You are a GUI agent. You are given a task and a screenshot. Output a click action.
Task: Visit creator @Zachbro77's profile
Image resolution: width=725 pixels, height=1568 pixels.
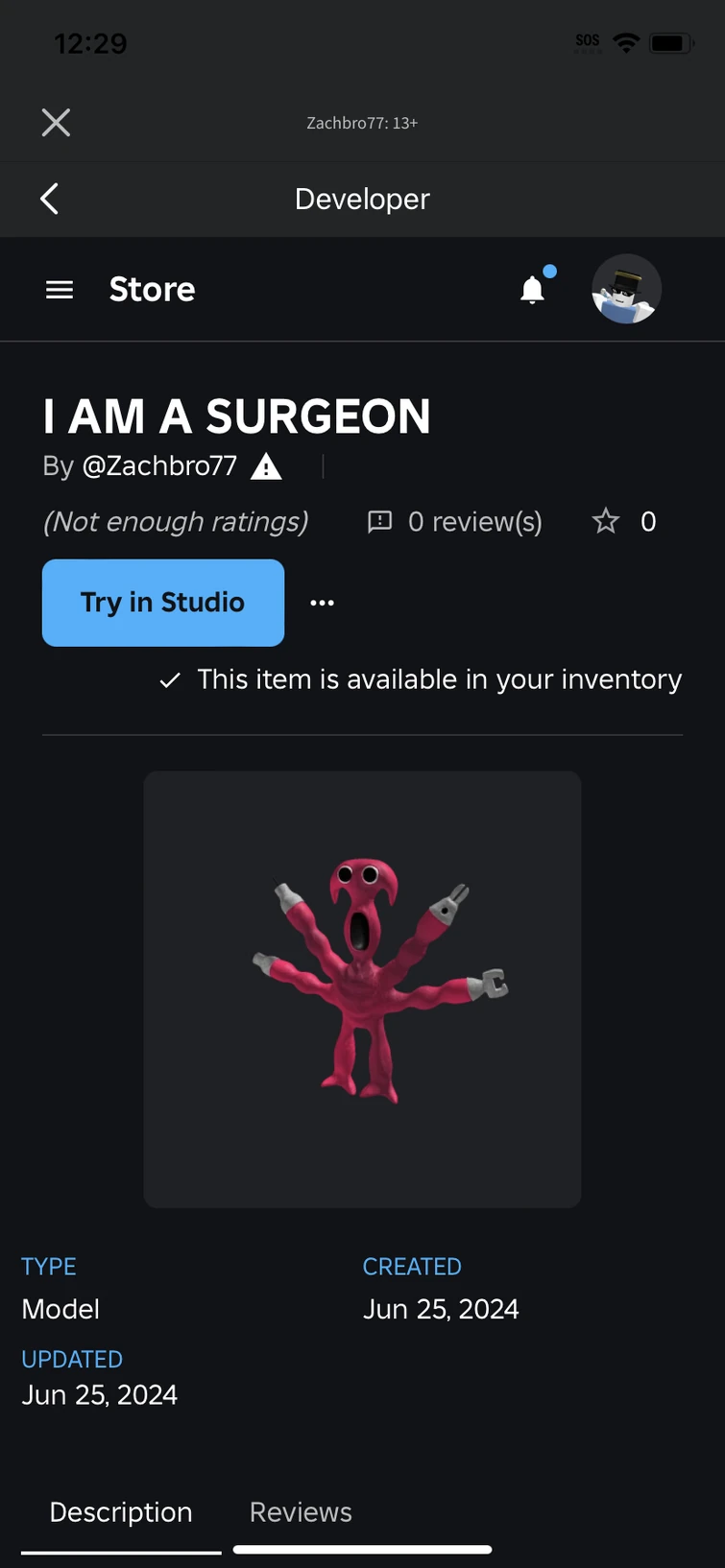click(x=159, y=466)
